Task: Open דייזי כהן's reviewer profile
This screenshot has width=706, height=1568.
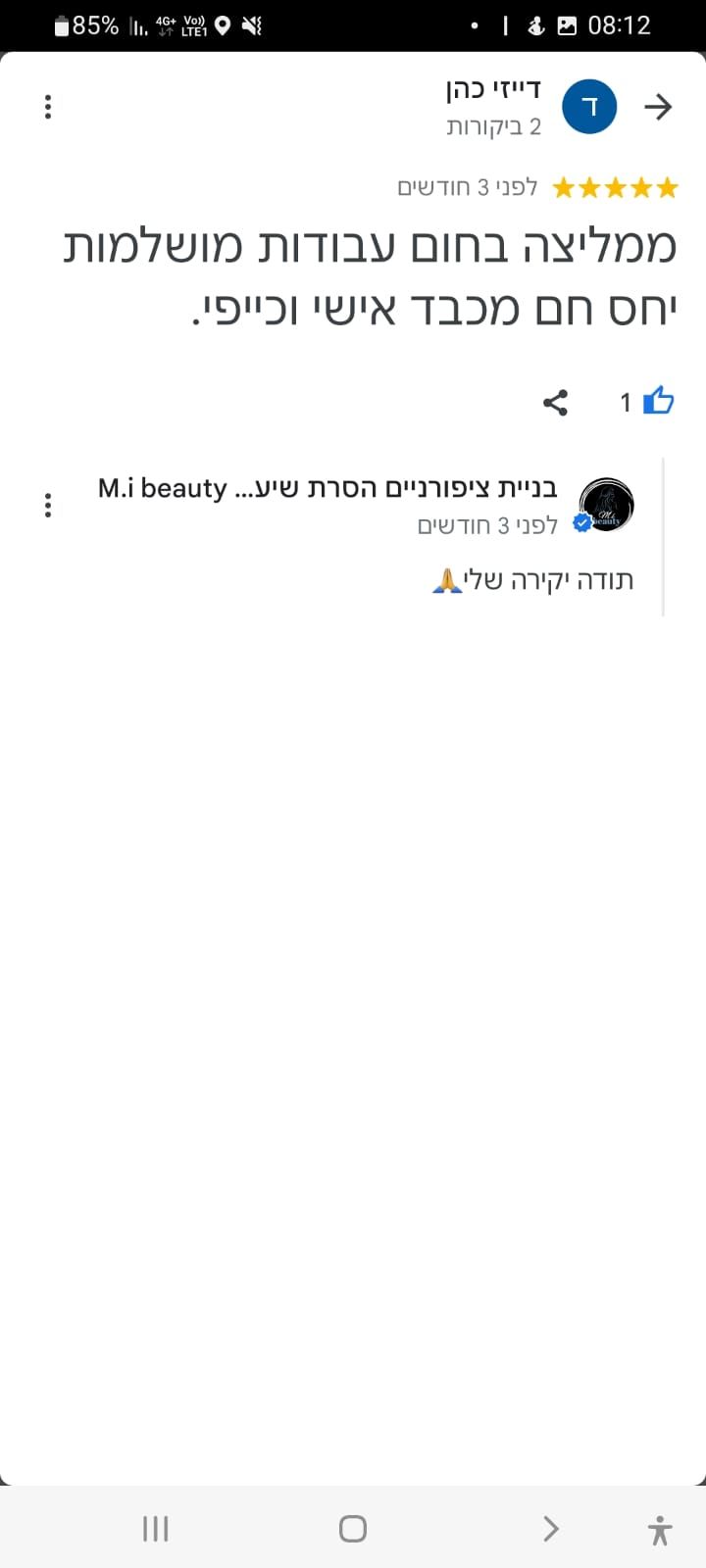Action: (589, 107)
